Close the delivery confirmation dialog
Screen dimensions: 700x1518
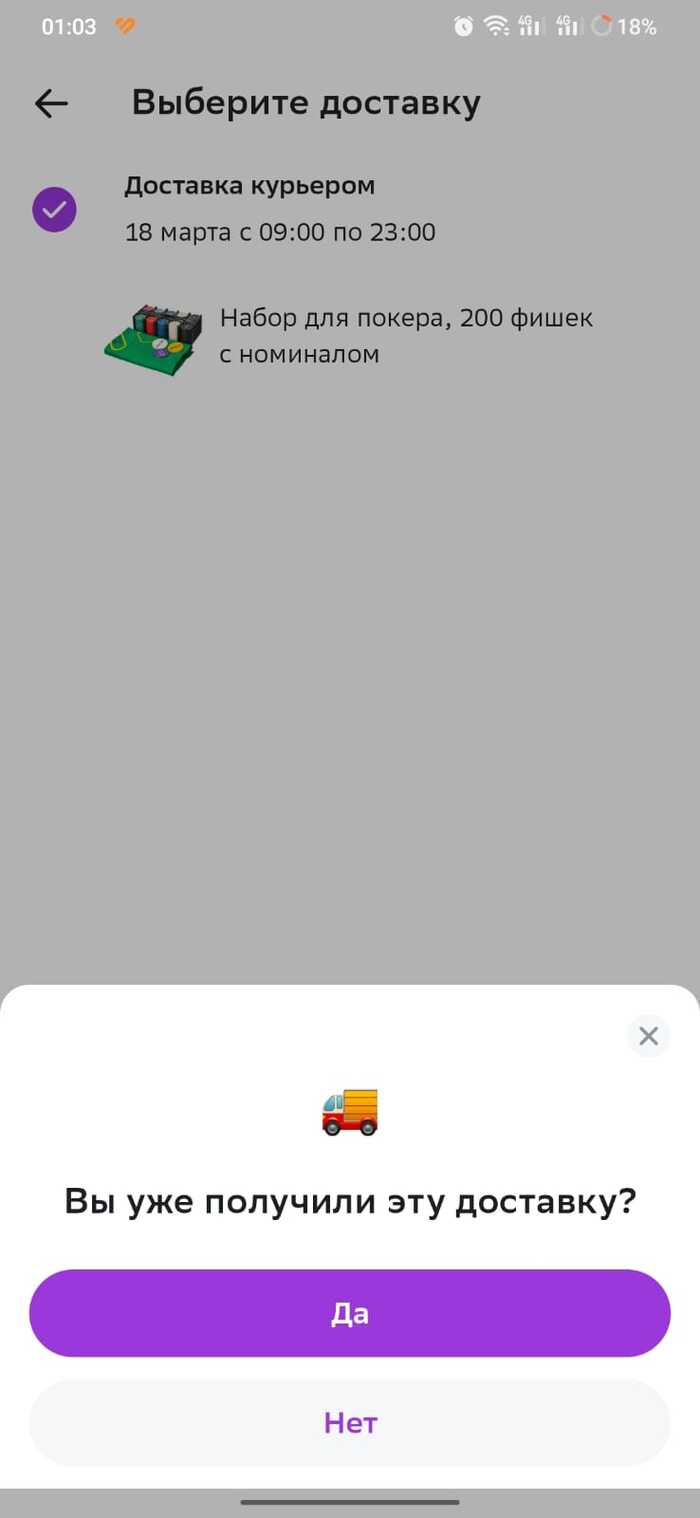(648, 1036)
